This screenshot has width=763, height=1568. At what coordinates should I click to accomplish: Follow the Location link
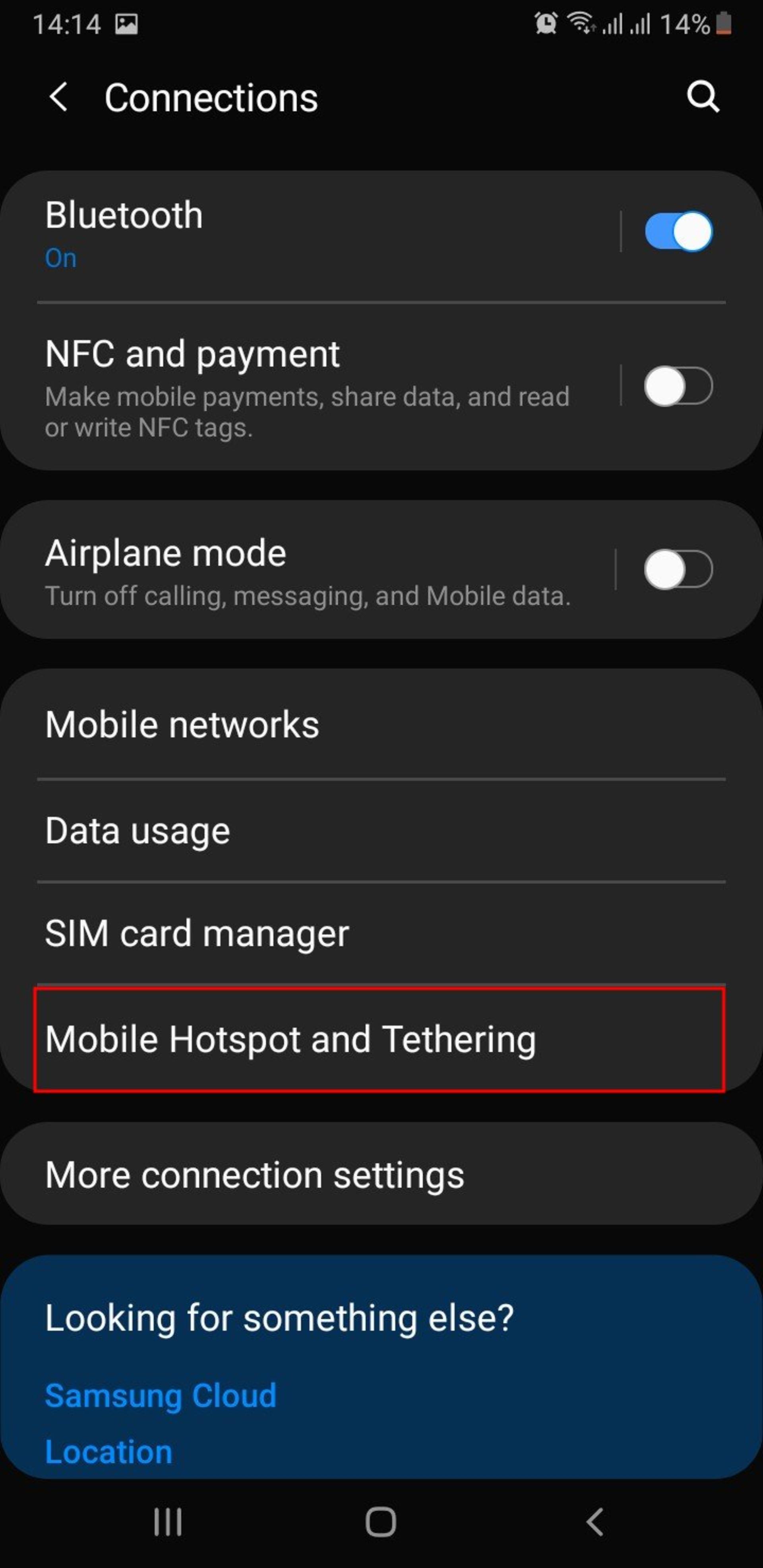pos(109,1452)
